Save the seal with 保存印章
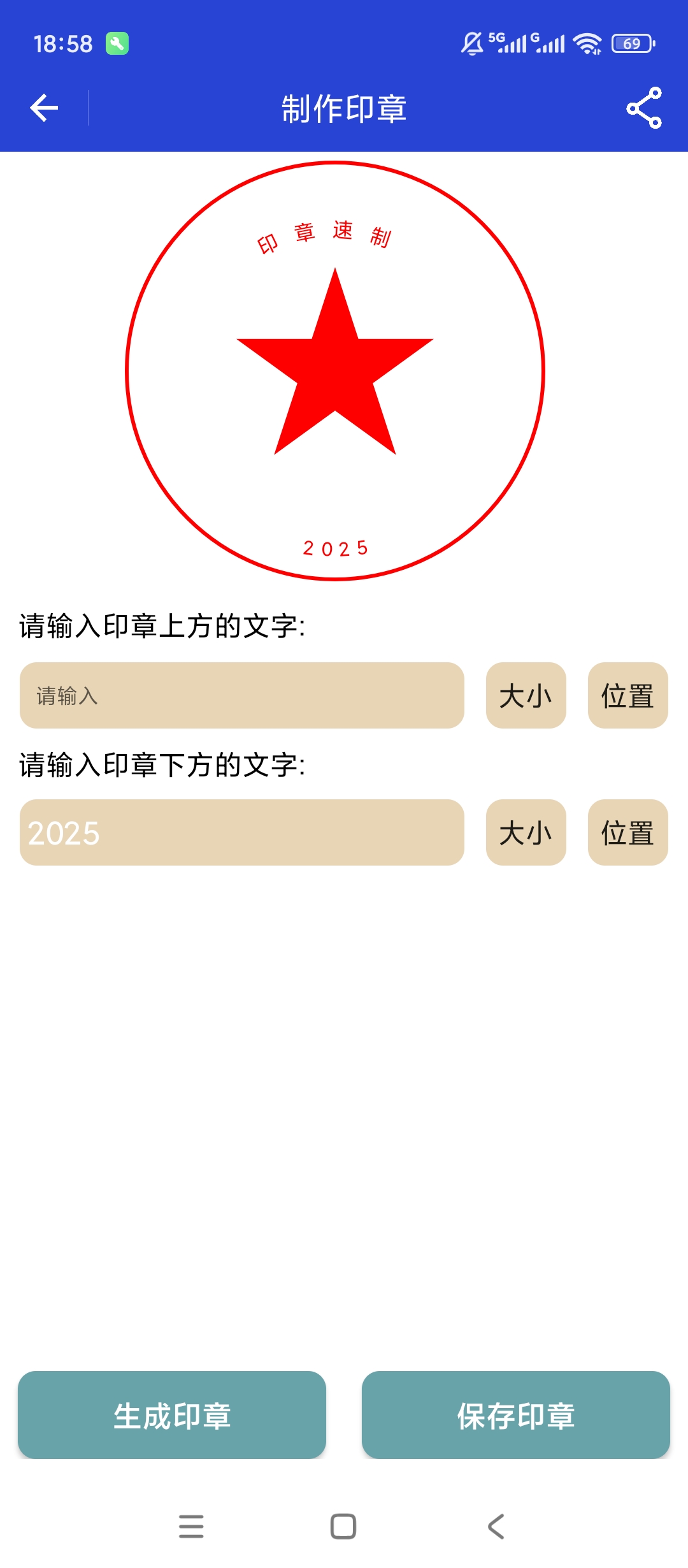Screen dimensions: 688x1568 [516, 1415]
